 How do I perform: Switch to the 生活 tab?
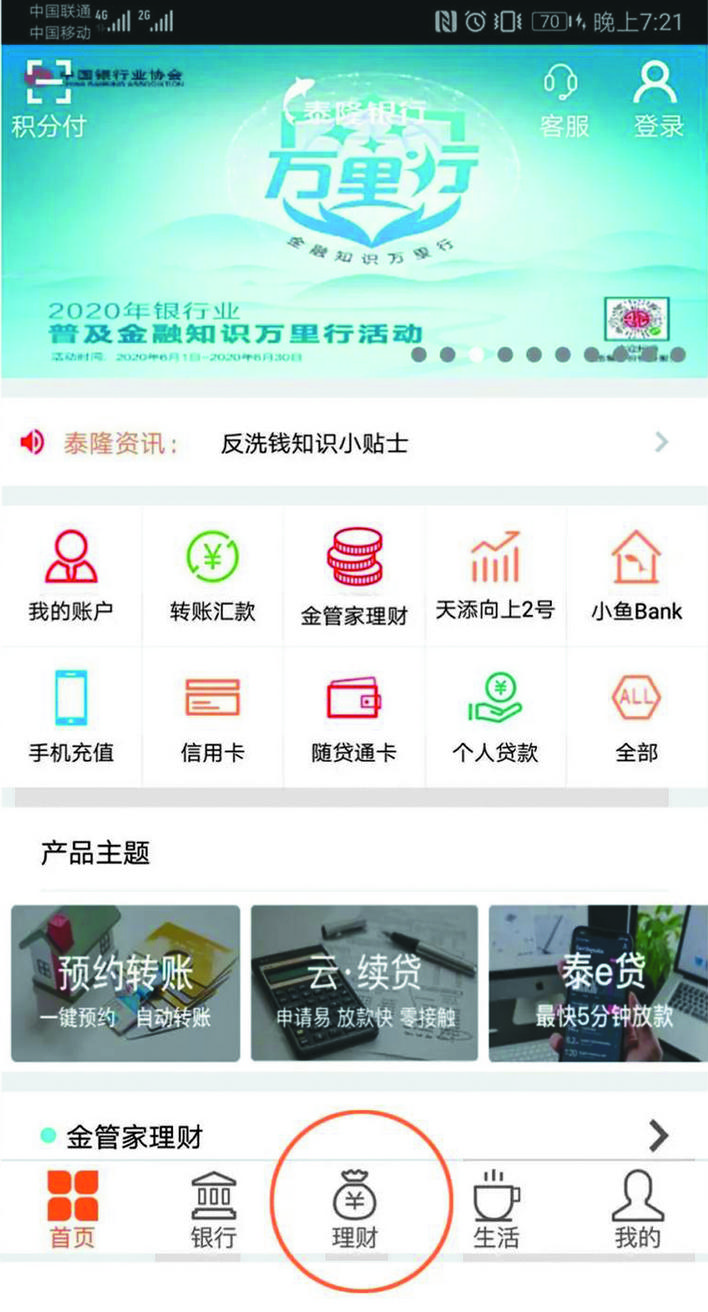pyautogui.click(x=496, y=1210)
